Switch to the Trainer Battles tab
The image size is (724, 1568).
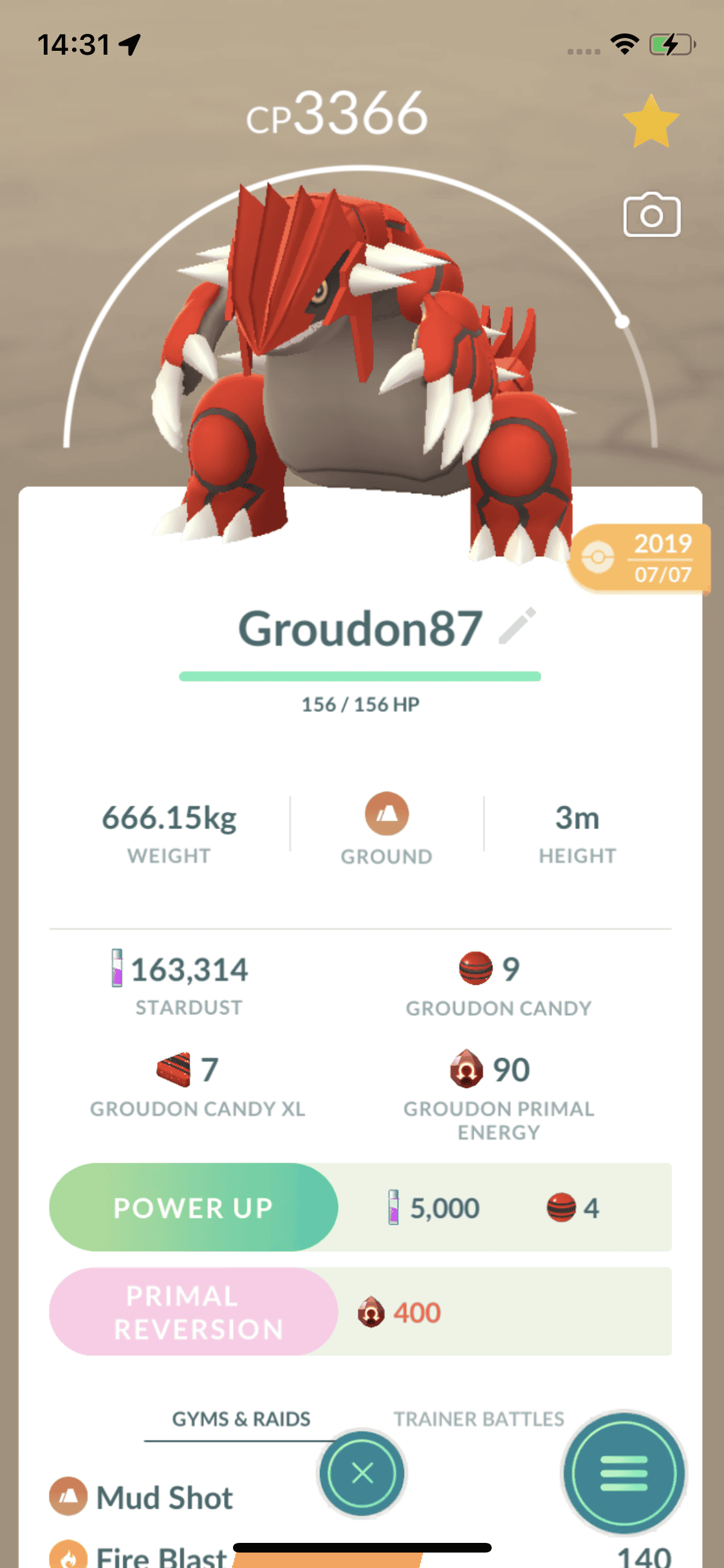point(479,1419)
